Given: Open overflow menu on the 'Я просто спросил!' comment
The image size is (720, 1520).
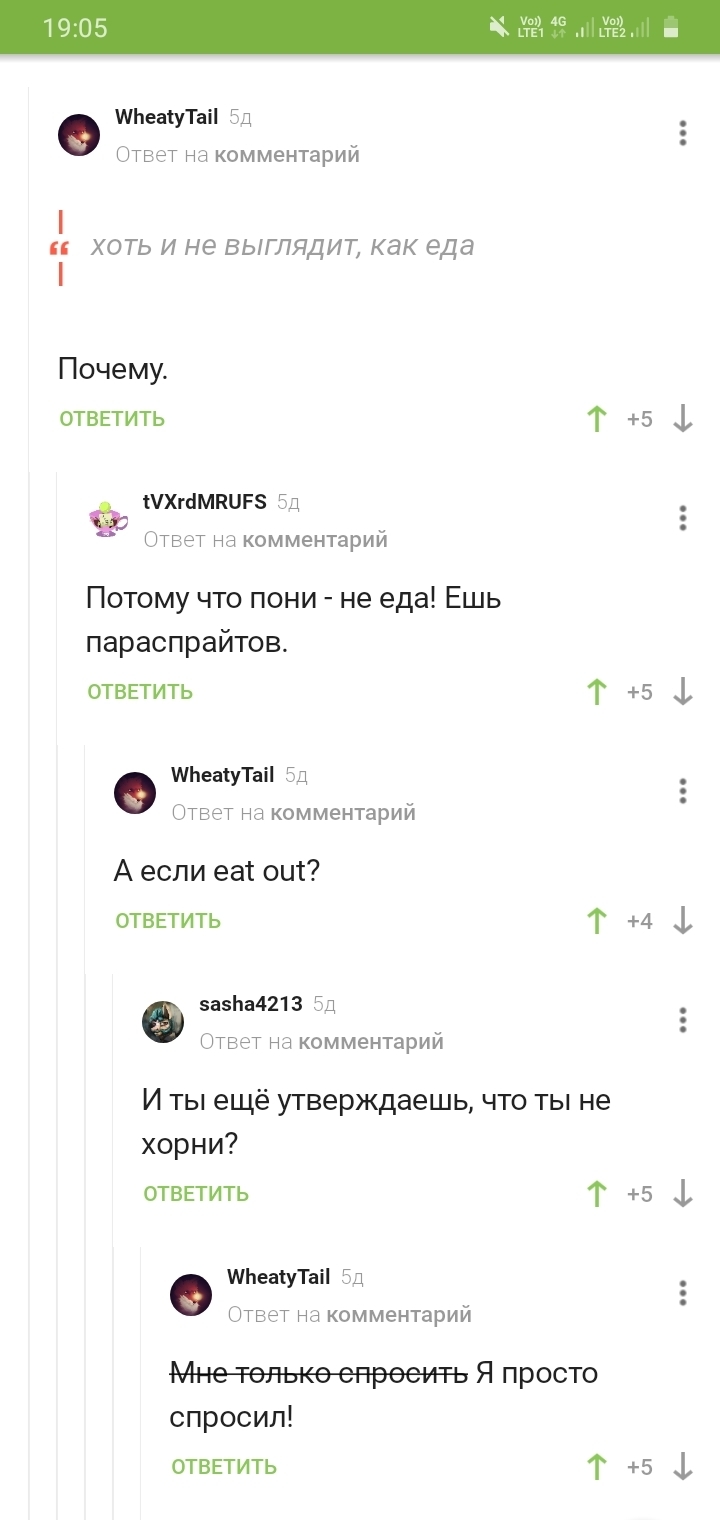Looking at the screenshot, I should coord(683,1292).
